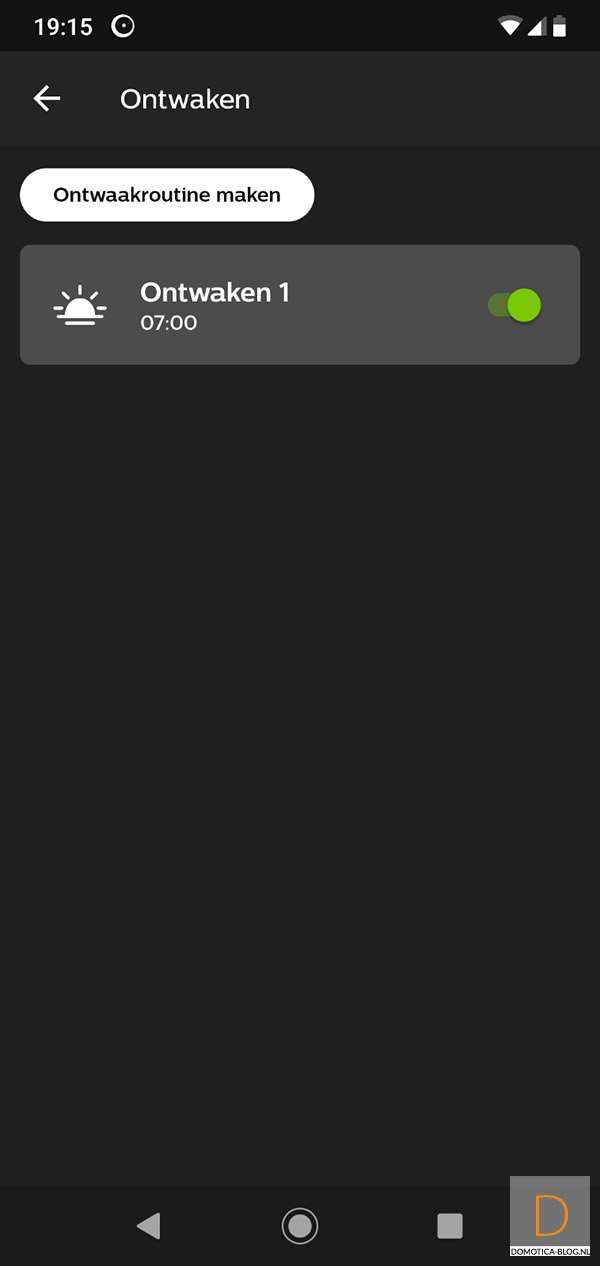Tap the system back button

(149, 1225)
